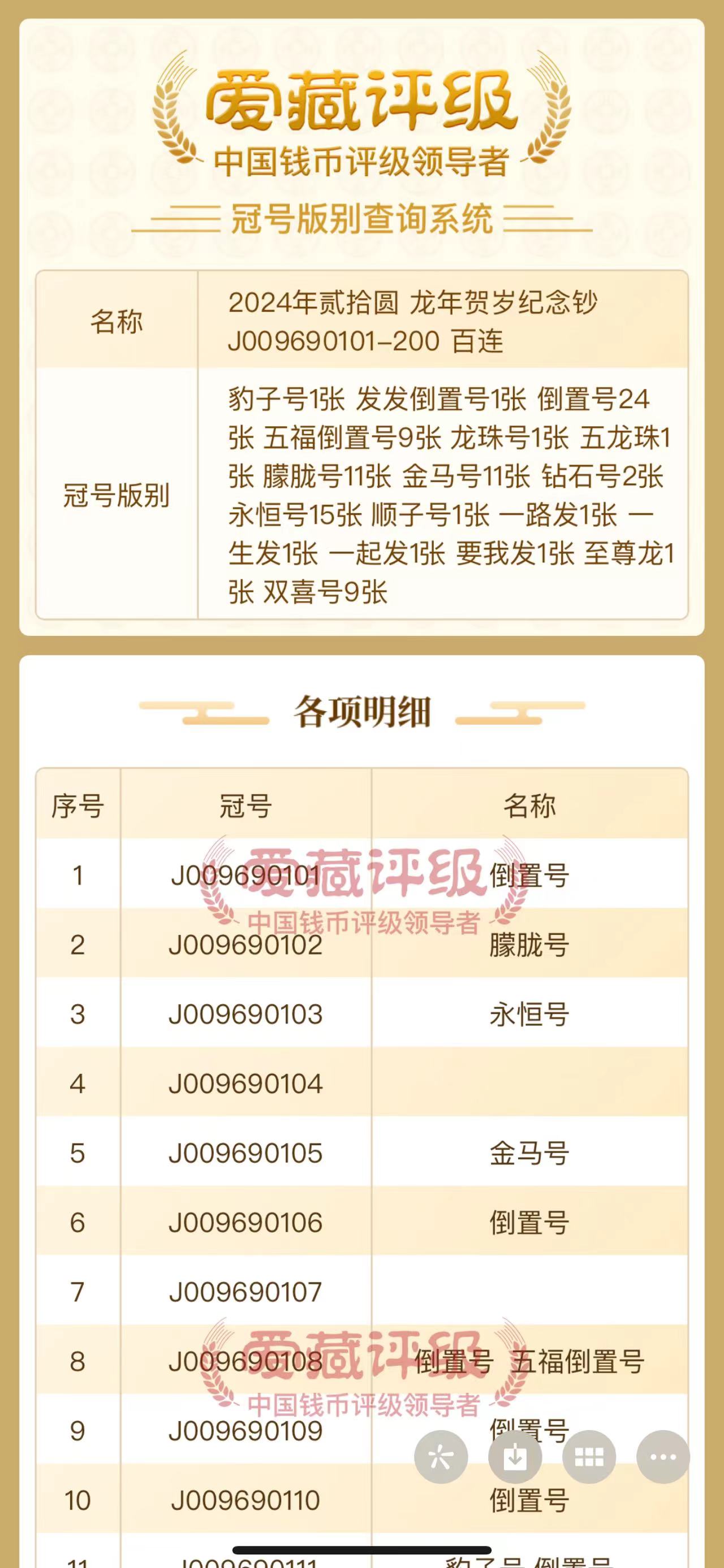The image size is (724, 1568).
Task: Save the image with download icon
Action: pyautogui.click(x=515, y=1457)
